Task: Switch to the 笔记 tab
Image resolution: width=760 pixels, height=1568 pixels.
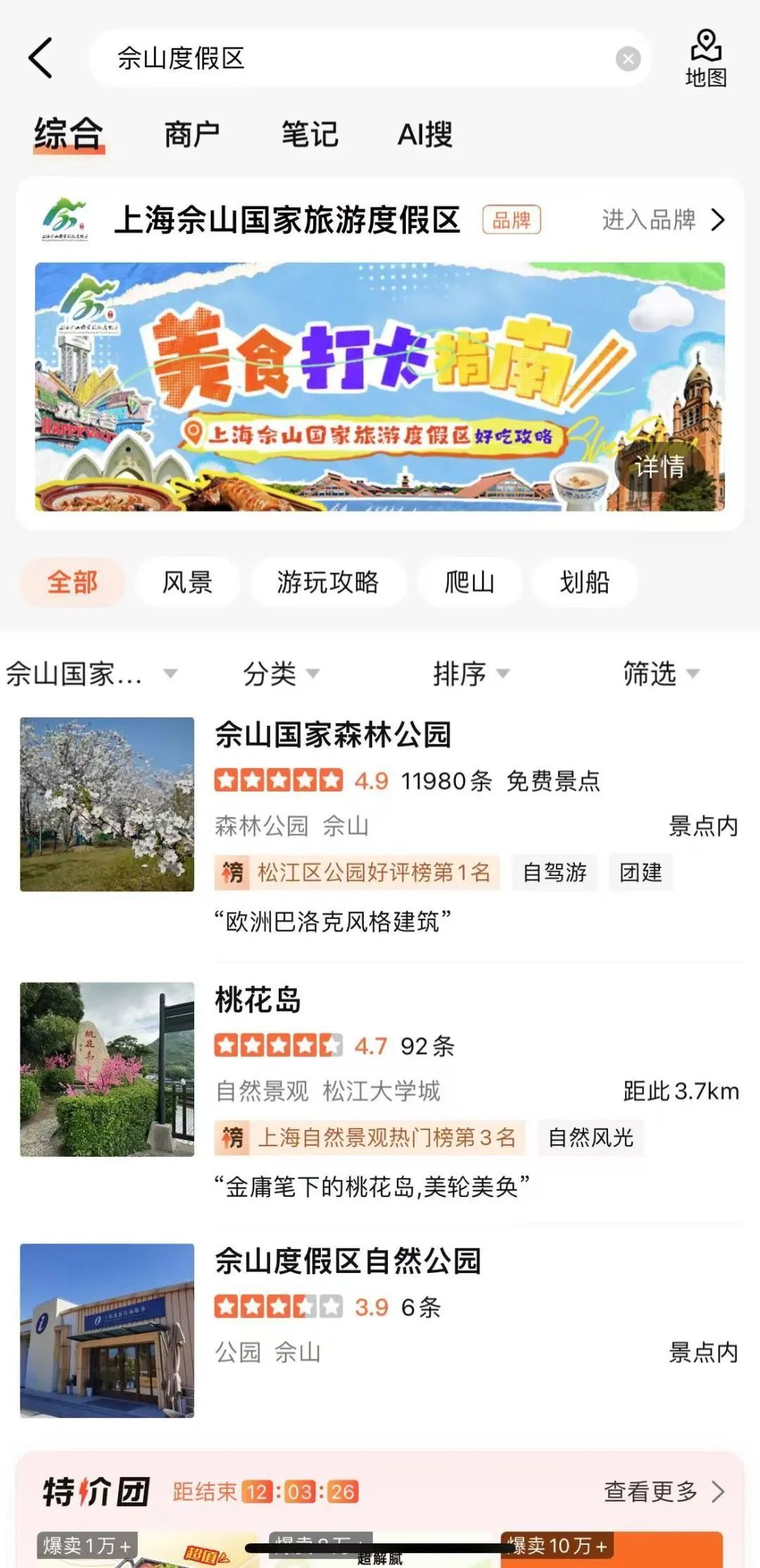Action: [x=310, y=134]
